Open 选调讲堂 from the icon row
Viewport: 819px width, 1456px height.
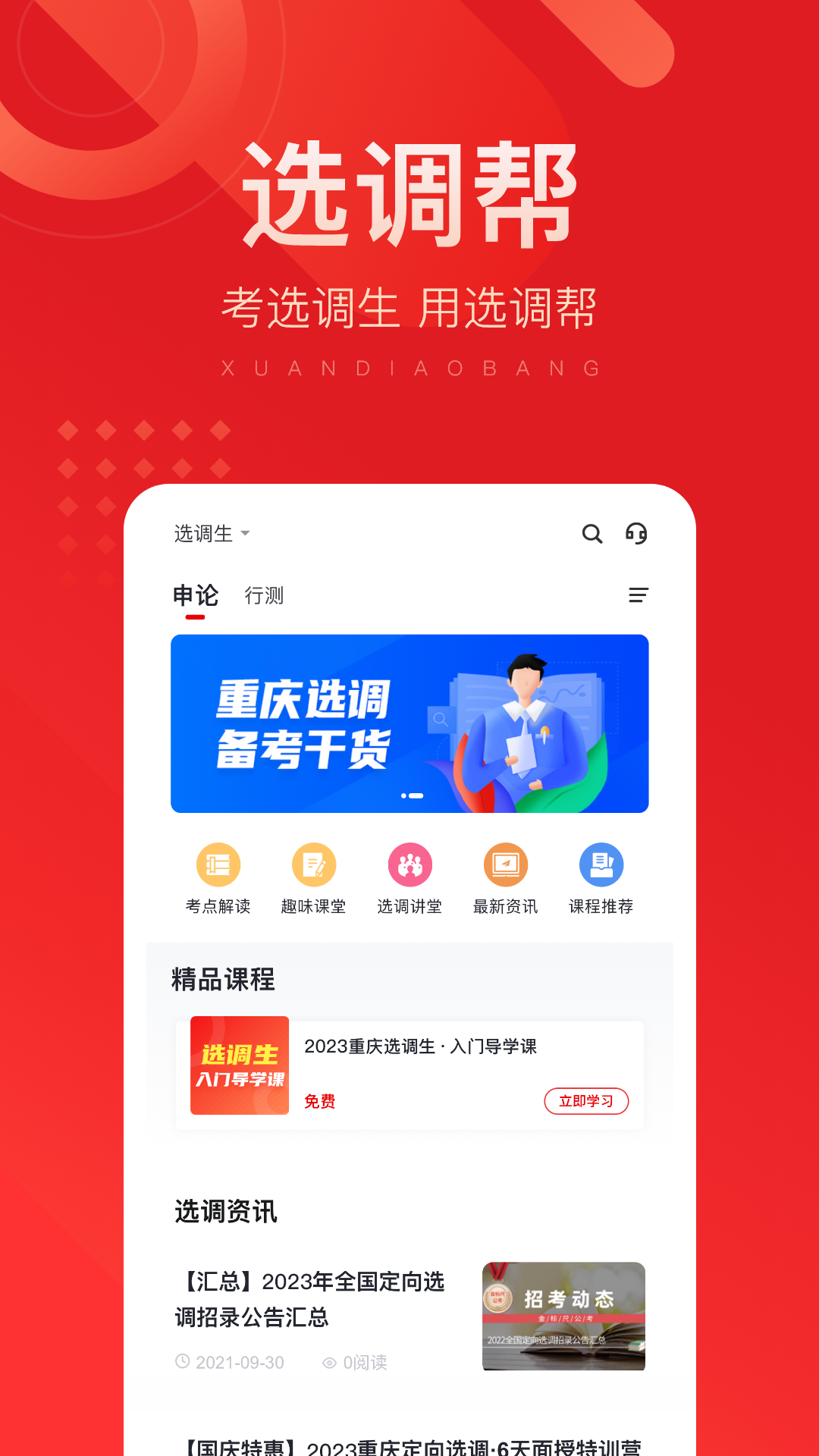[409, 864]
